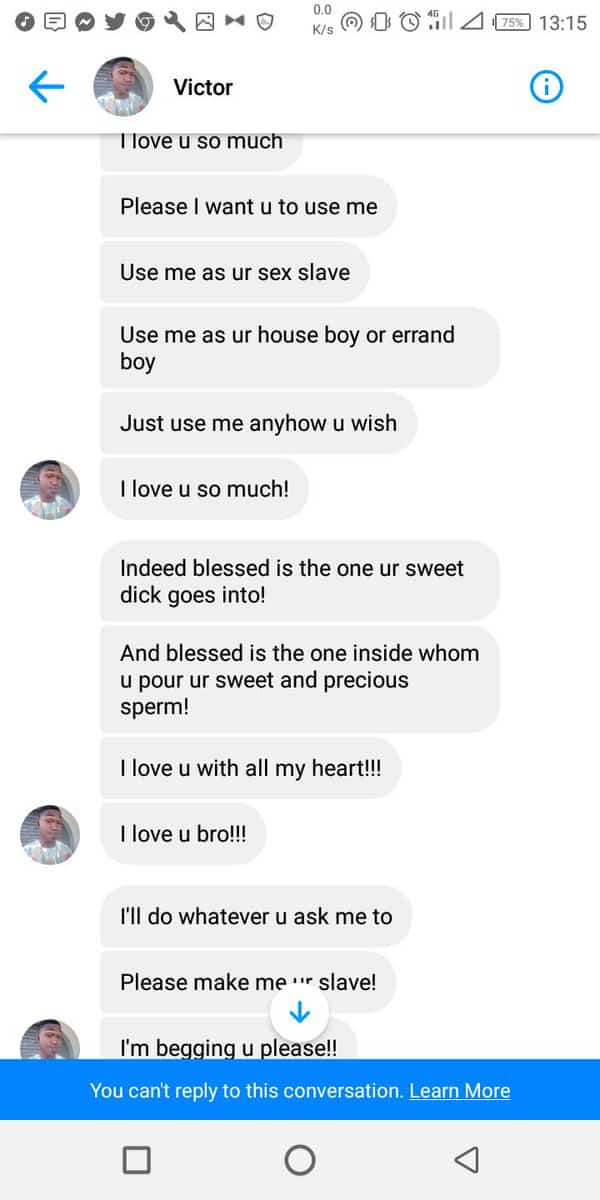The height and width of the screenshot is (1200, 600).
Task: Open conversation info for Victor
Action: click(x=545, y=88)
